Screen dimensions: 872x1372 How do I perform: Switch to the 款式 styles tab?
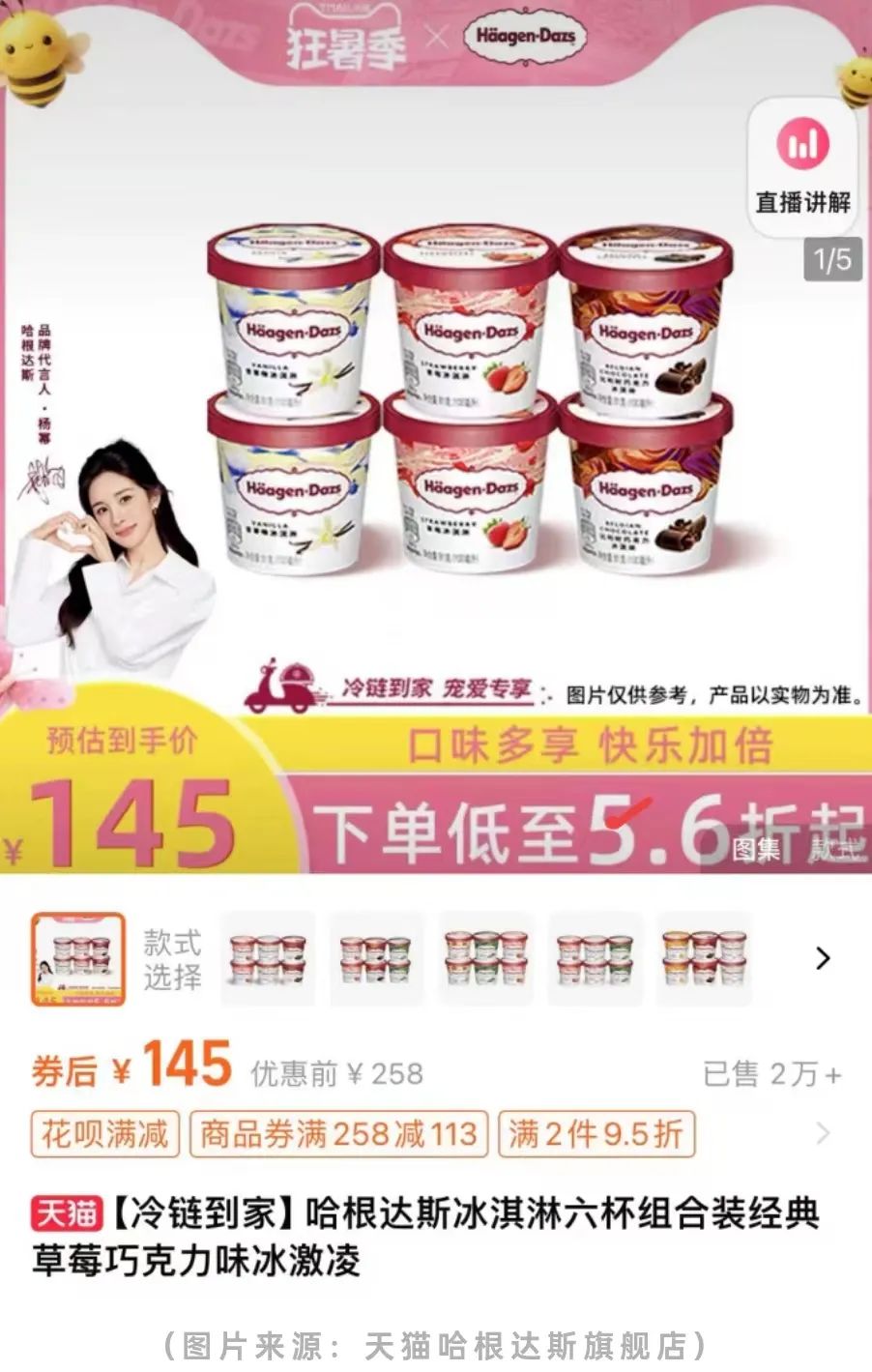click(x=833, y=850)
